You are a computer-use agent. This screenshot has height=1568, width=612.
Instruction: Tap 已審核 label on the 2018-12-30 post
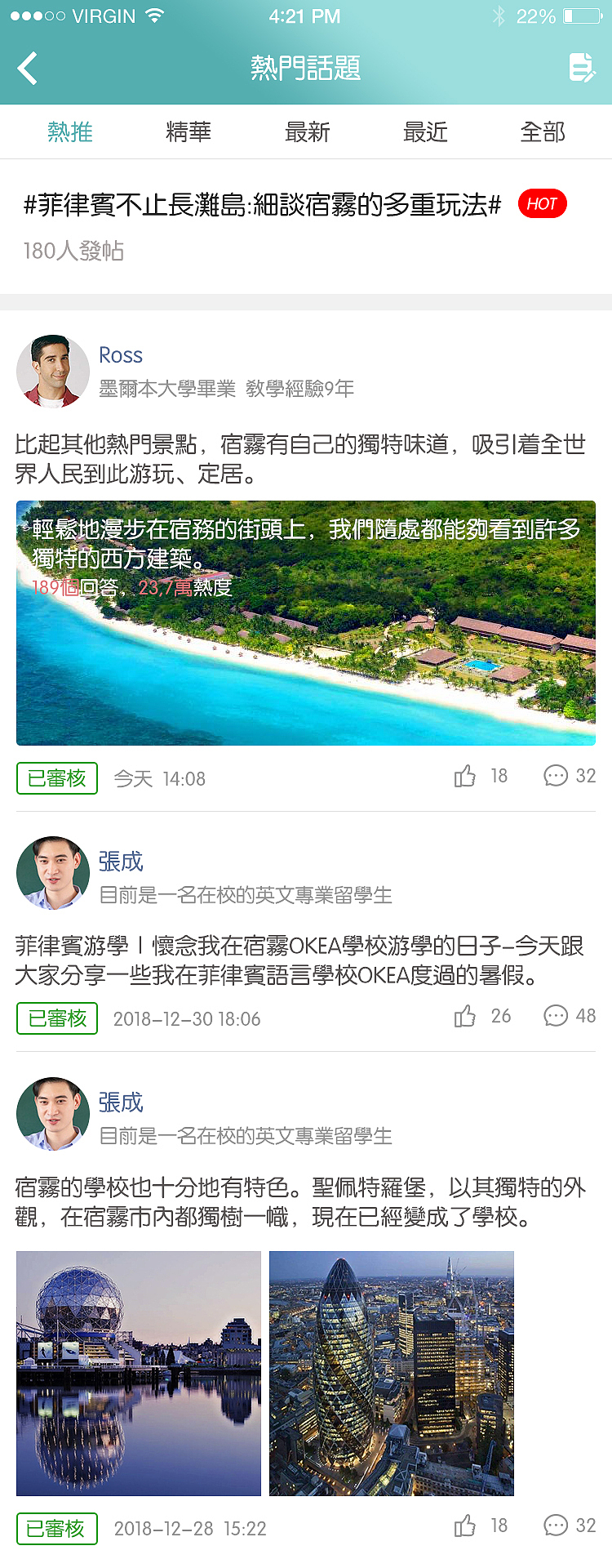56,1018
